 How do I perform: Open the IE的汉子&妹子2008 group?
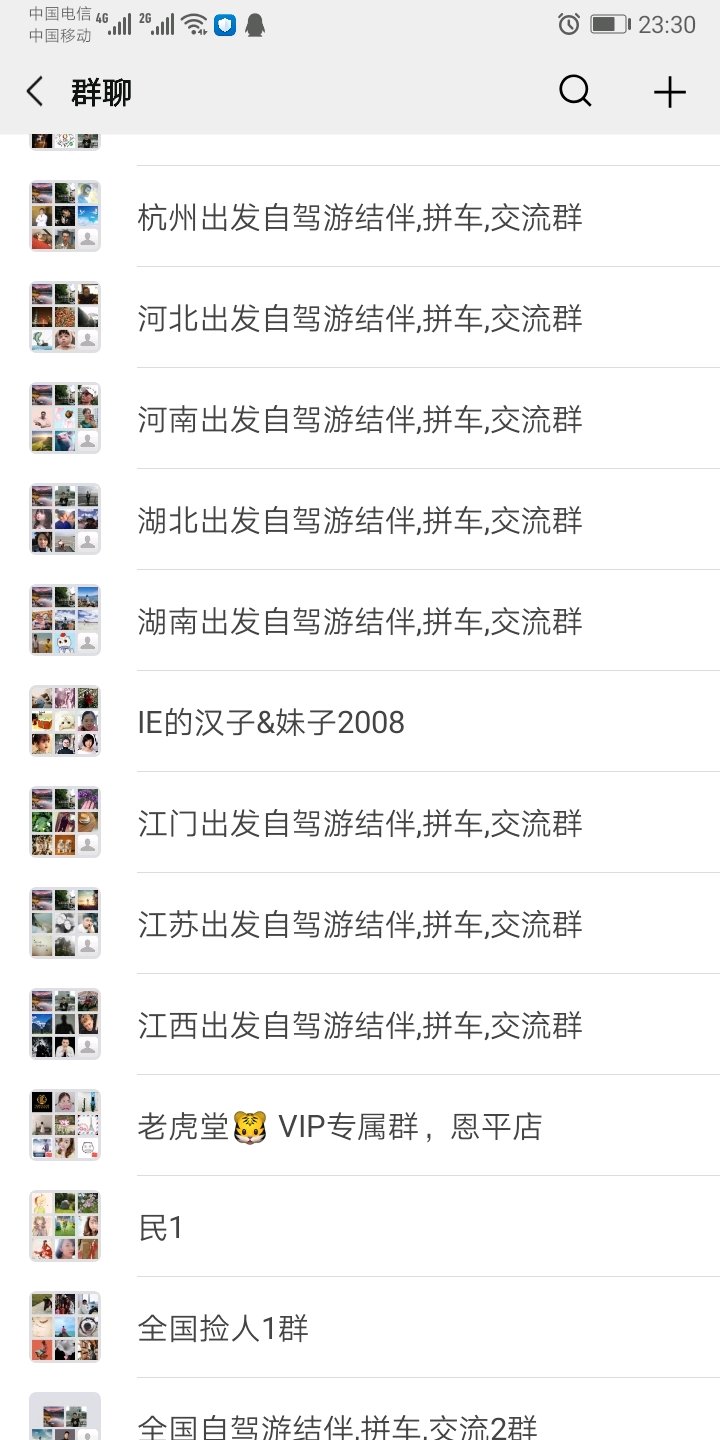[360, 721]
